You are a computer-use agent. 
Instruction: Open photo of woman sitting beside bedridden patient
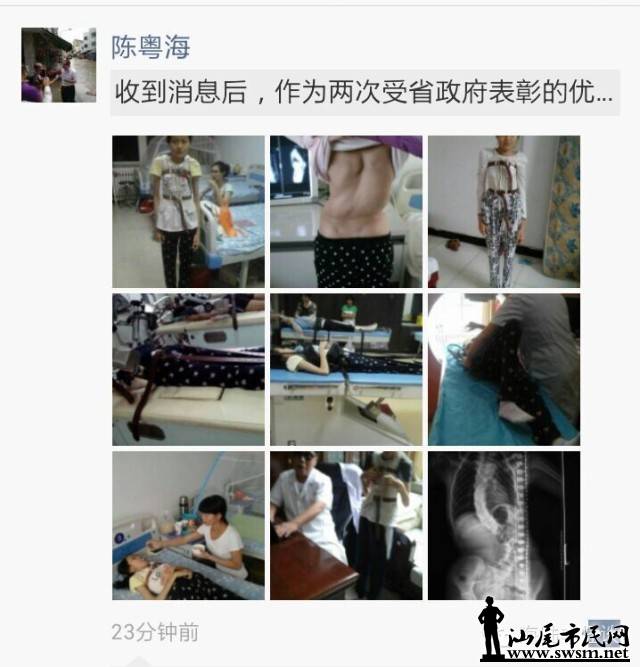coord(188,526)
